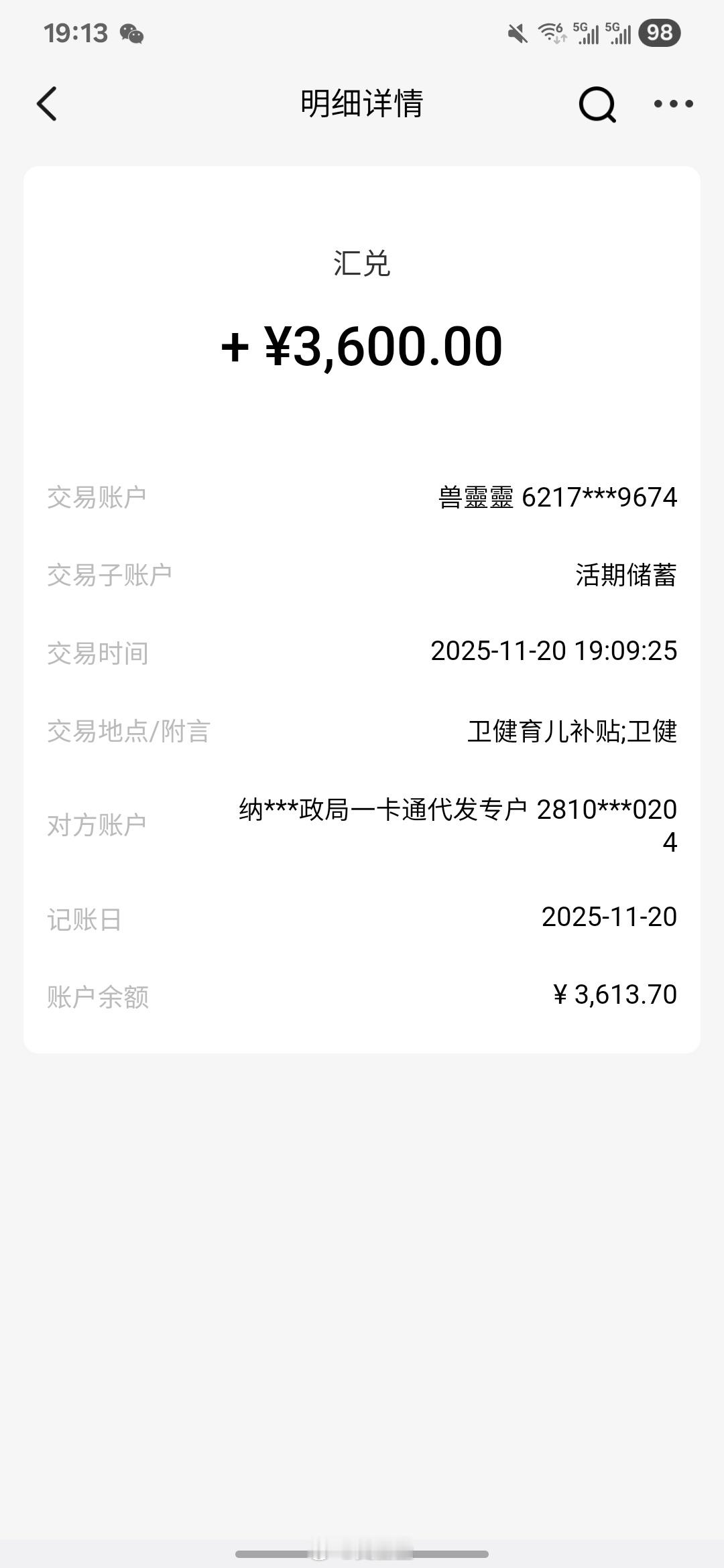Go back from the transaction details page
The image size is (724, 1568).
click(x=47, y=104)
